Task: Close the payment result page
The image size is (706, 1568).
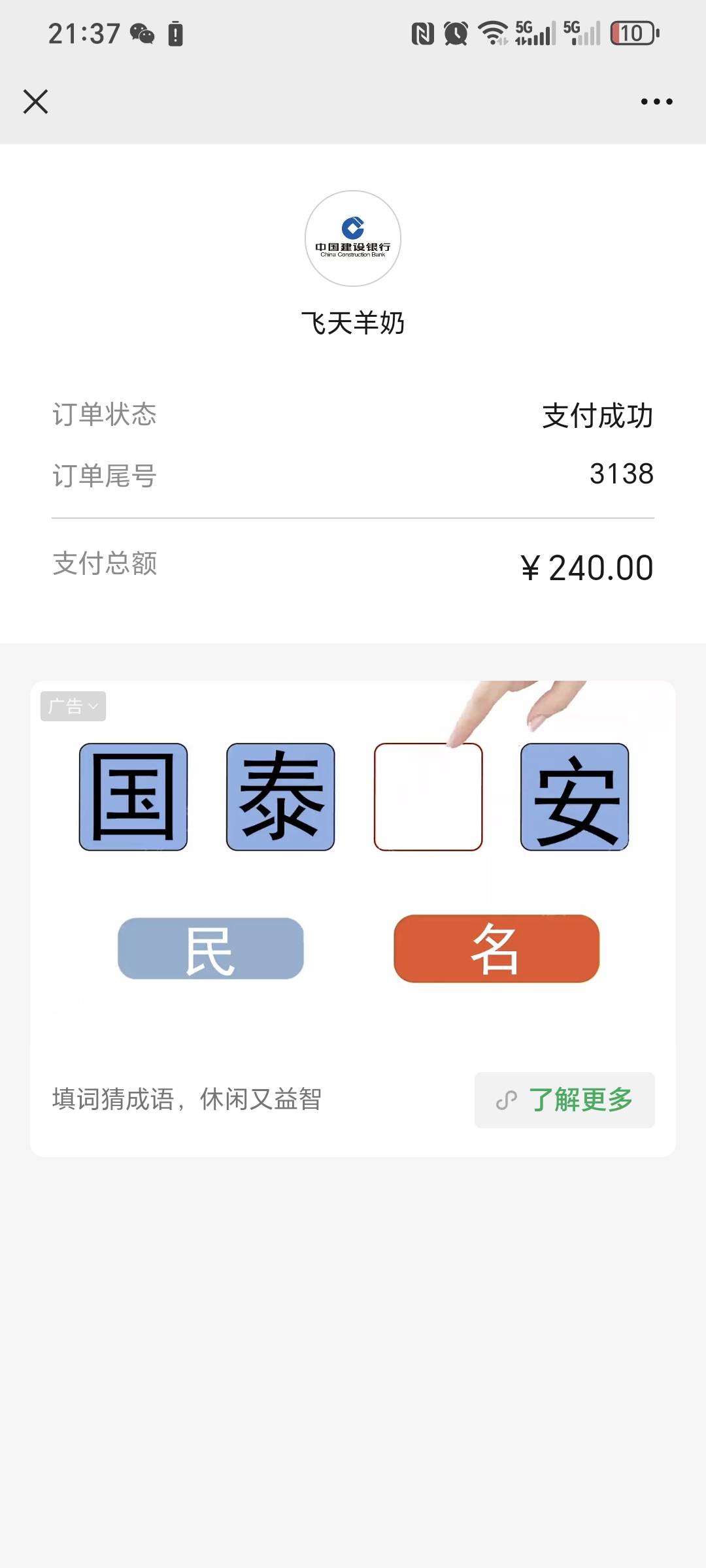Action: coord(36,102)
